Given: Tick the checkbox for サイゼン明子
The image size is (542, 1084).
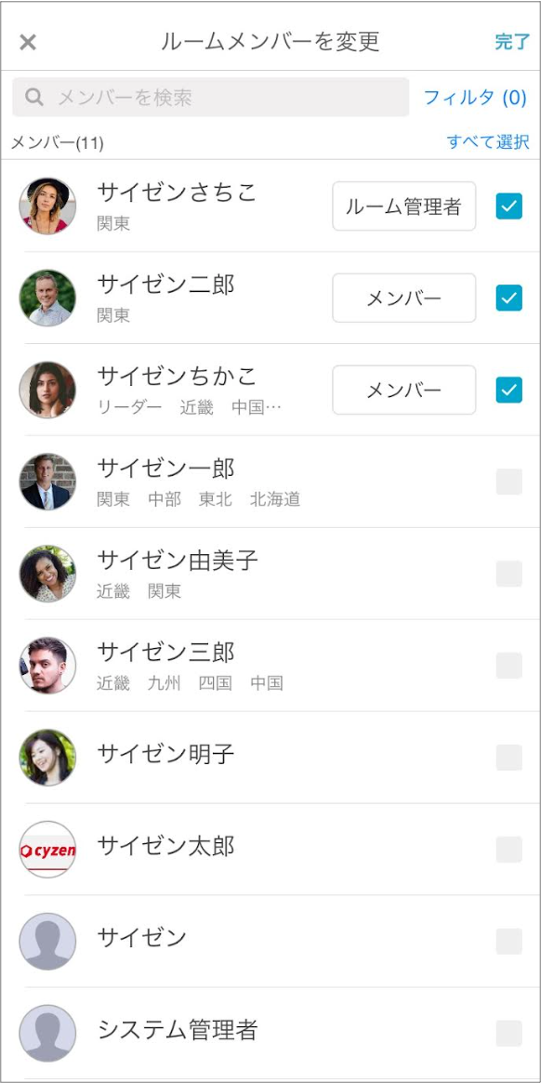Looking at the screenshot, I should pyautogui.click(x=509, y=758).
